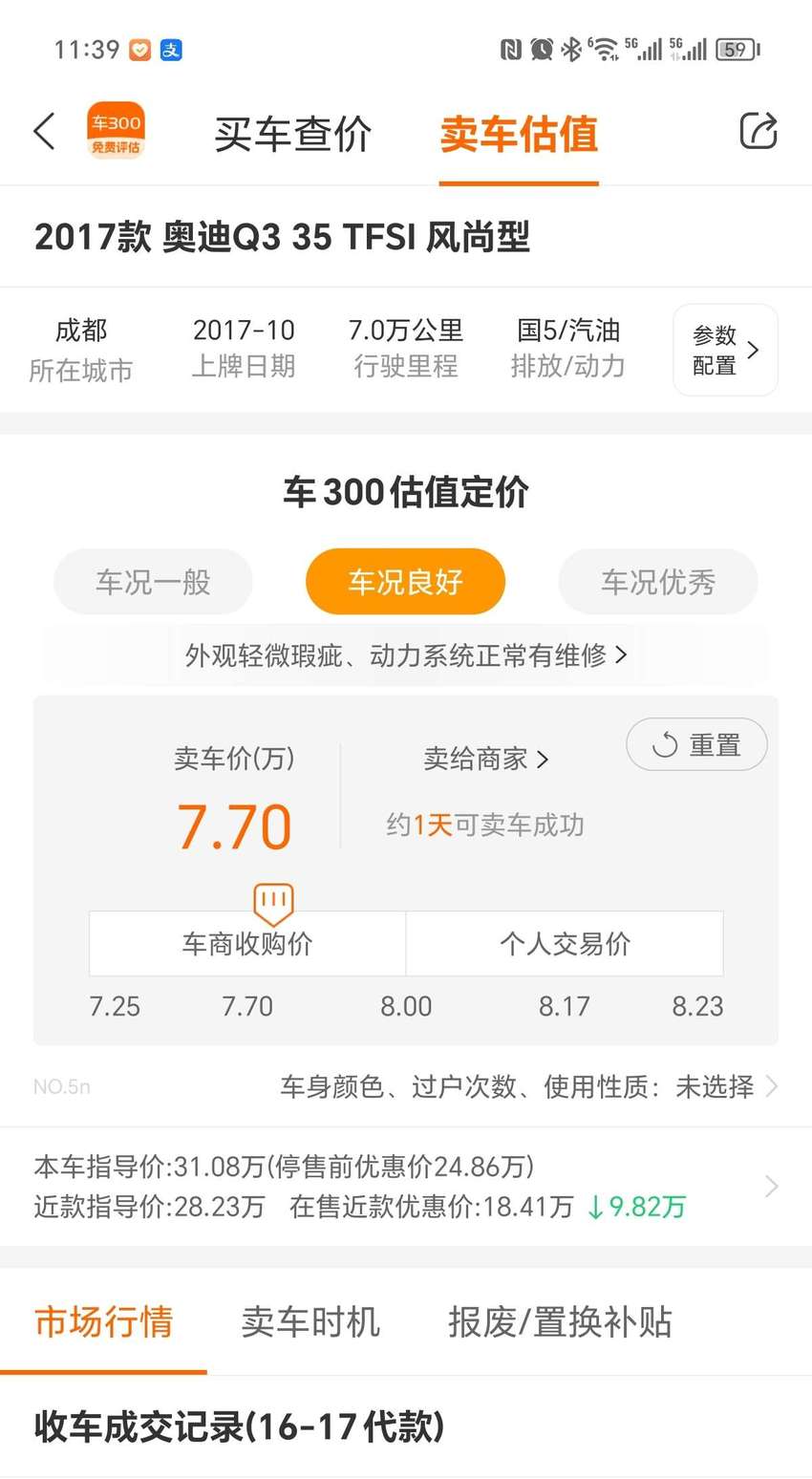The width and height of the screenshot is (812, 1479).
Task: Share this valuation page
Action: [x=759, y=131]
